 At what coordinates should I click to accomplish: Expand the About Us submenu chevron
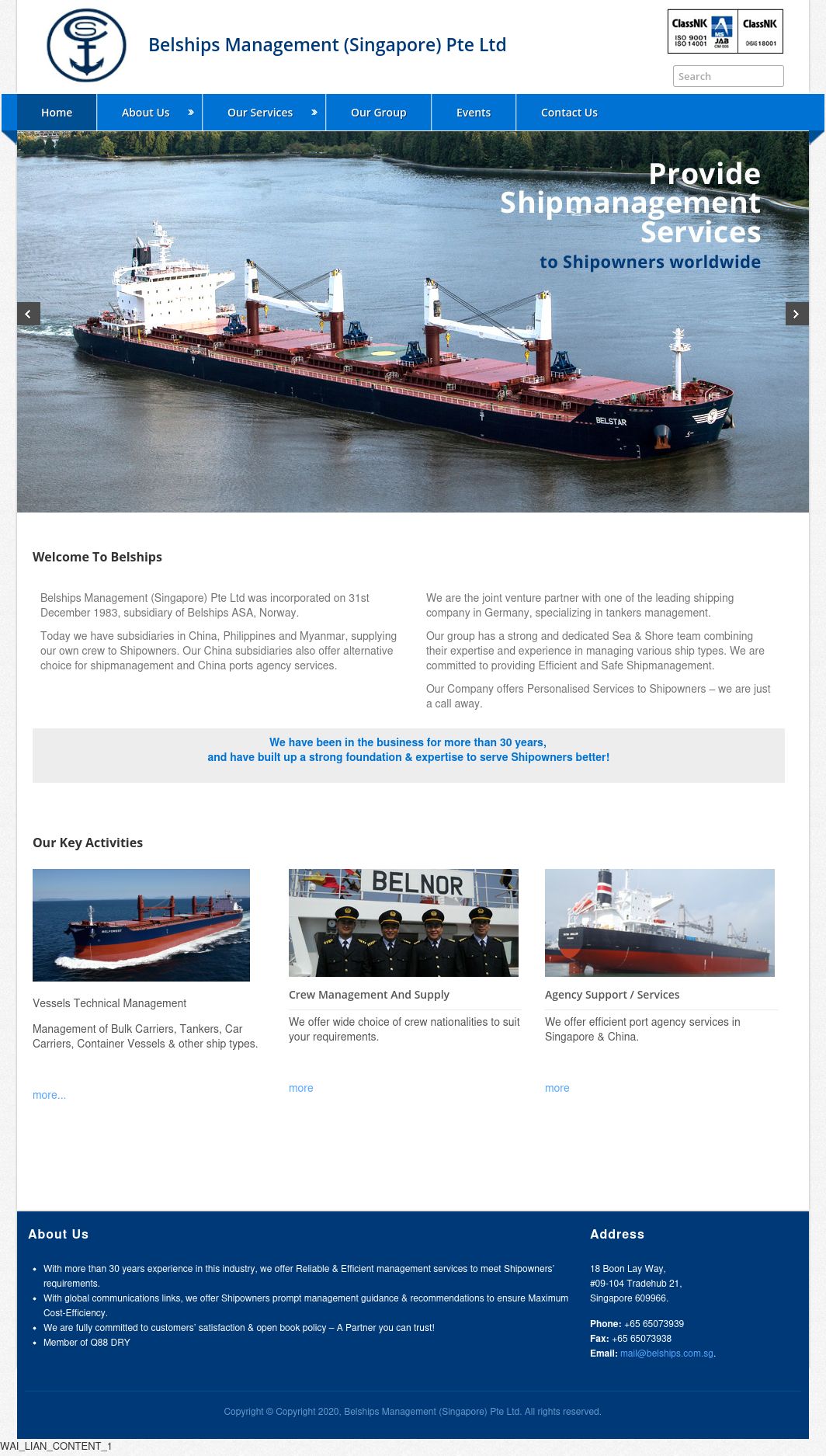tap(190, 113)
